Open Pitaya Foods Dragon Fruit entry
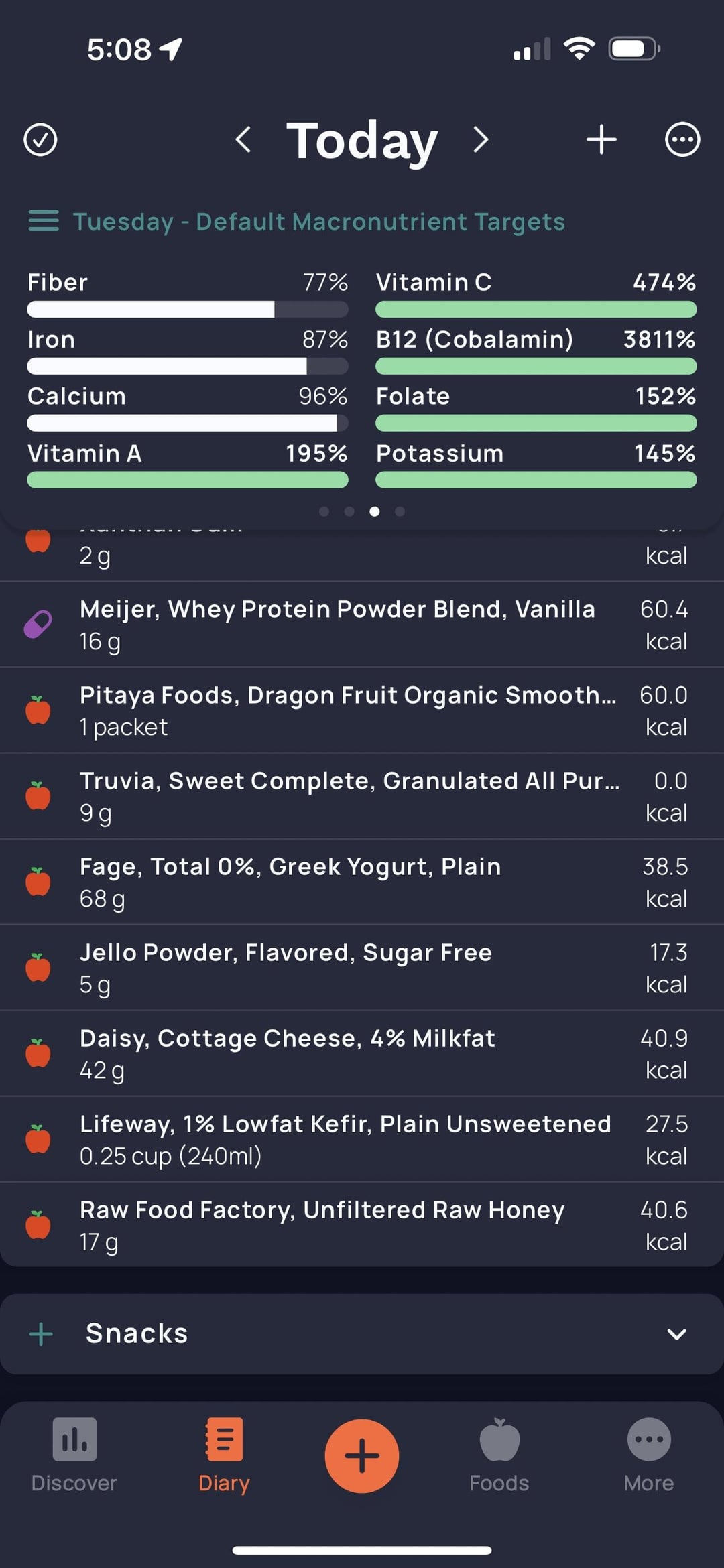724x1568 pixels. (x=362, y=710)
